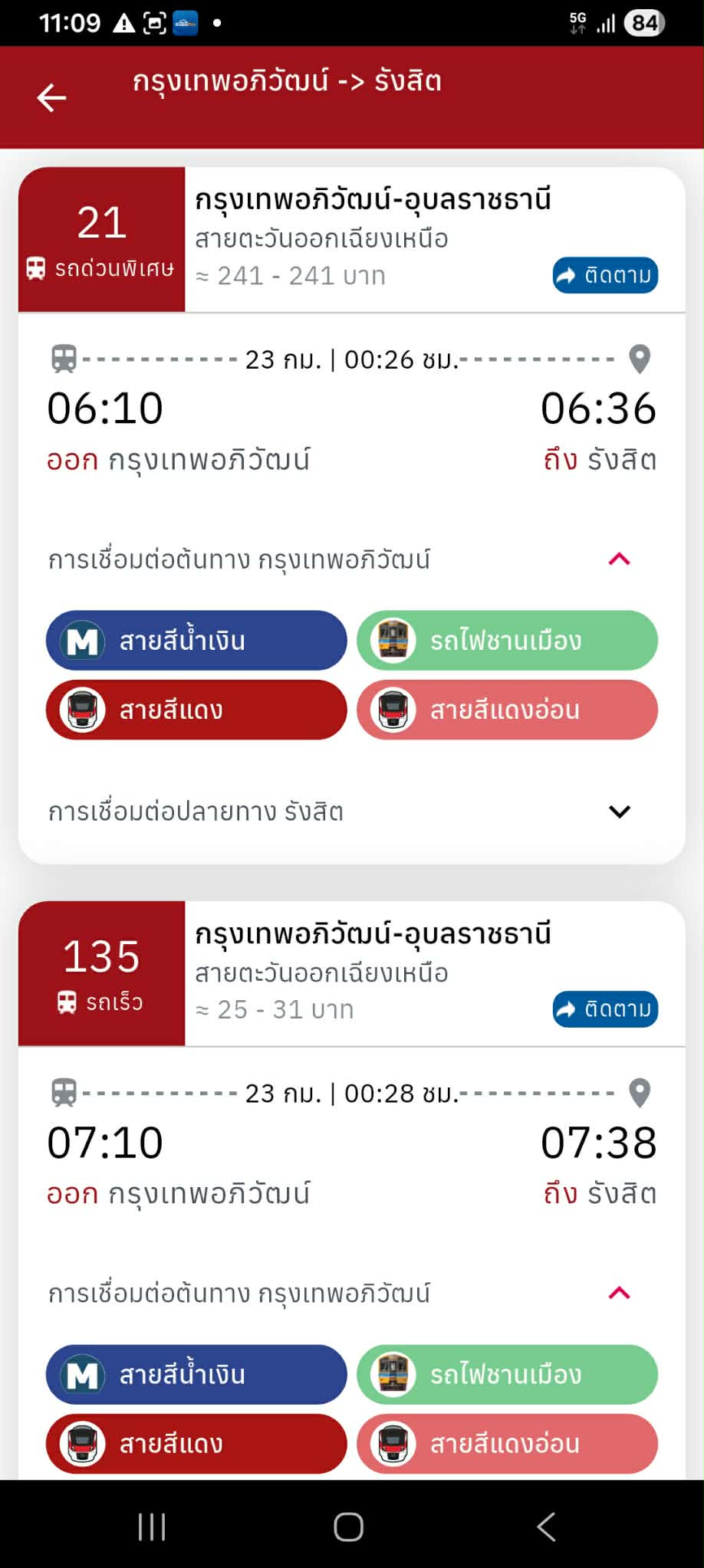
Task: Open สายสีแดง connection under train 21
Action: (x=196, y=710)
